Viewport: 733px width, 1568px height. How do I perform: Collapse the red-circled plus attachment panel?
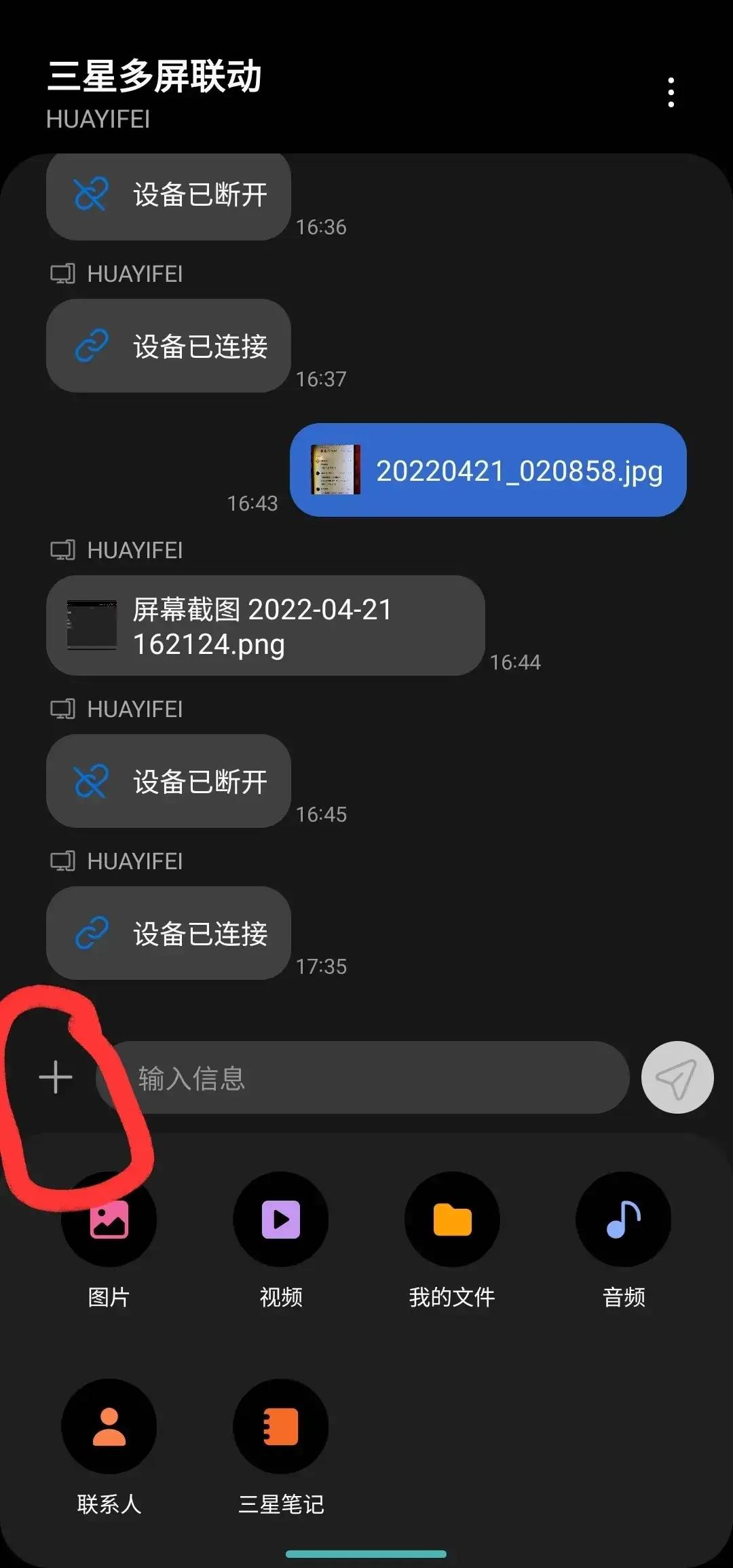(x=54, y=1077)
